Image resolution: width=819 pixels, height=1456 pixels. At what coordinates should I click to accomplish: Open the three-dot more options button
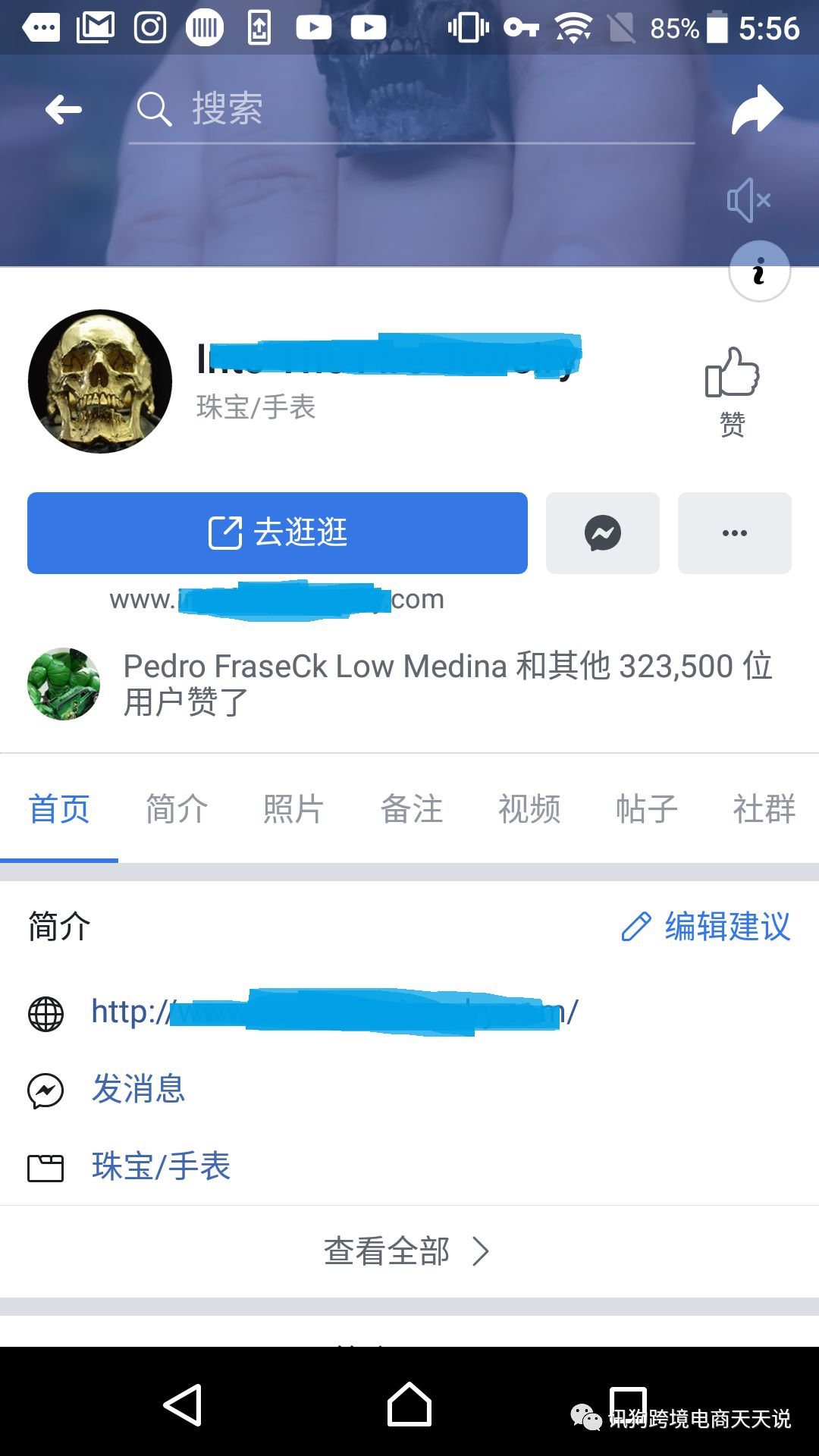coord(734,533)
